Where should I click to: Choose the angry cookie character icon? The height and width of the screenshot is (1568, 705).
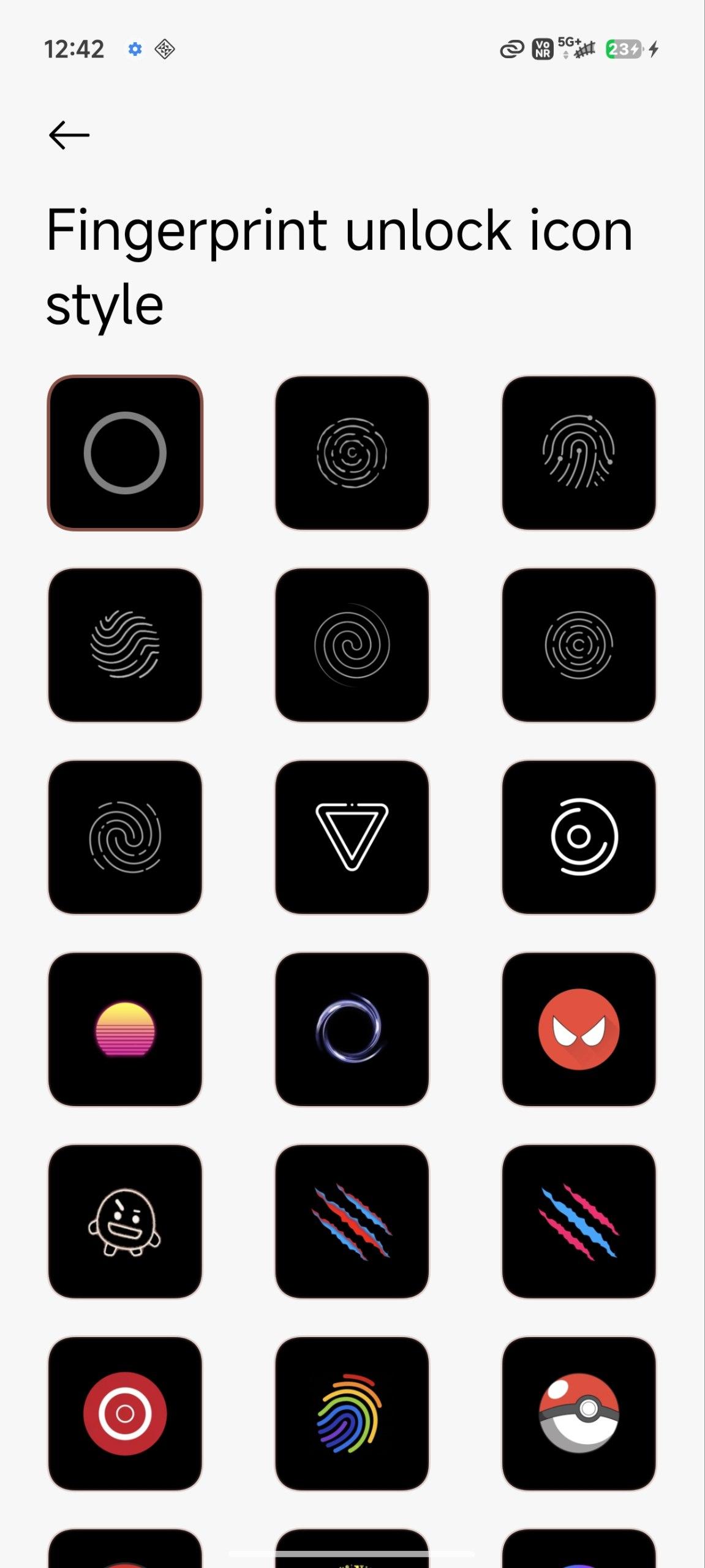point(125,1221)
